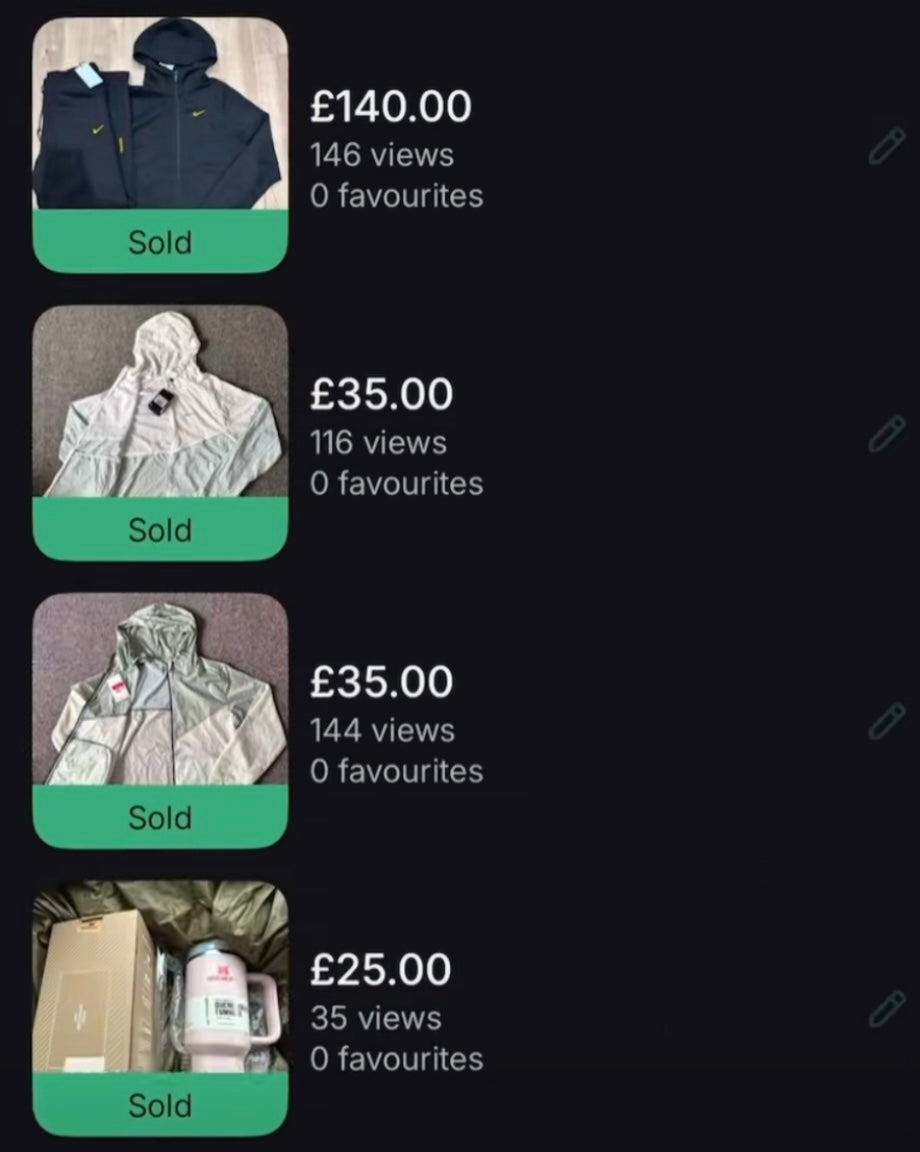920x1152 pixels.
Task: Edit the £25.00 tumbler listing
Action: coord(886,1009)
